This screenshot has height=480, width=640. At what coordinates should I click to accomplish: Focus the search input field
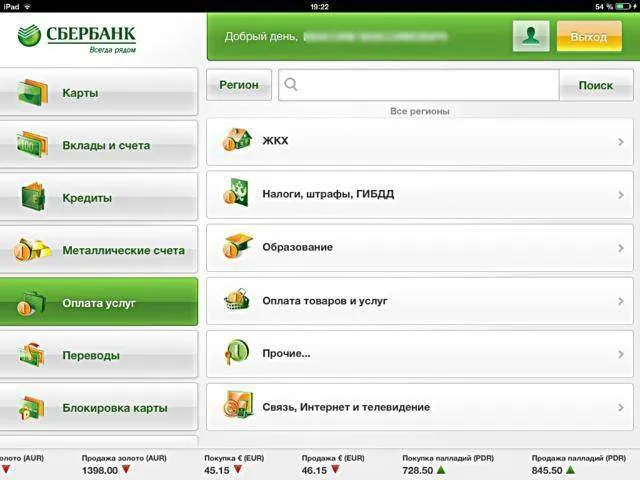420,85
